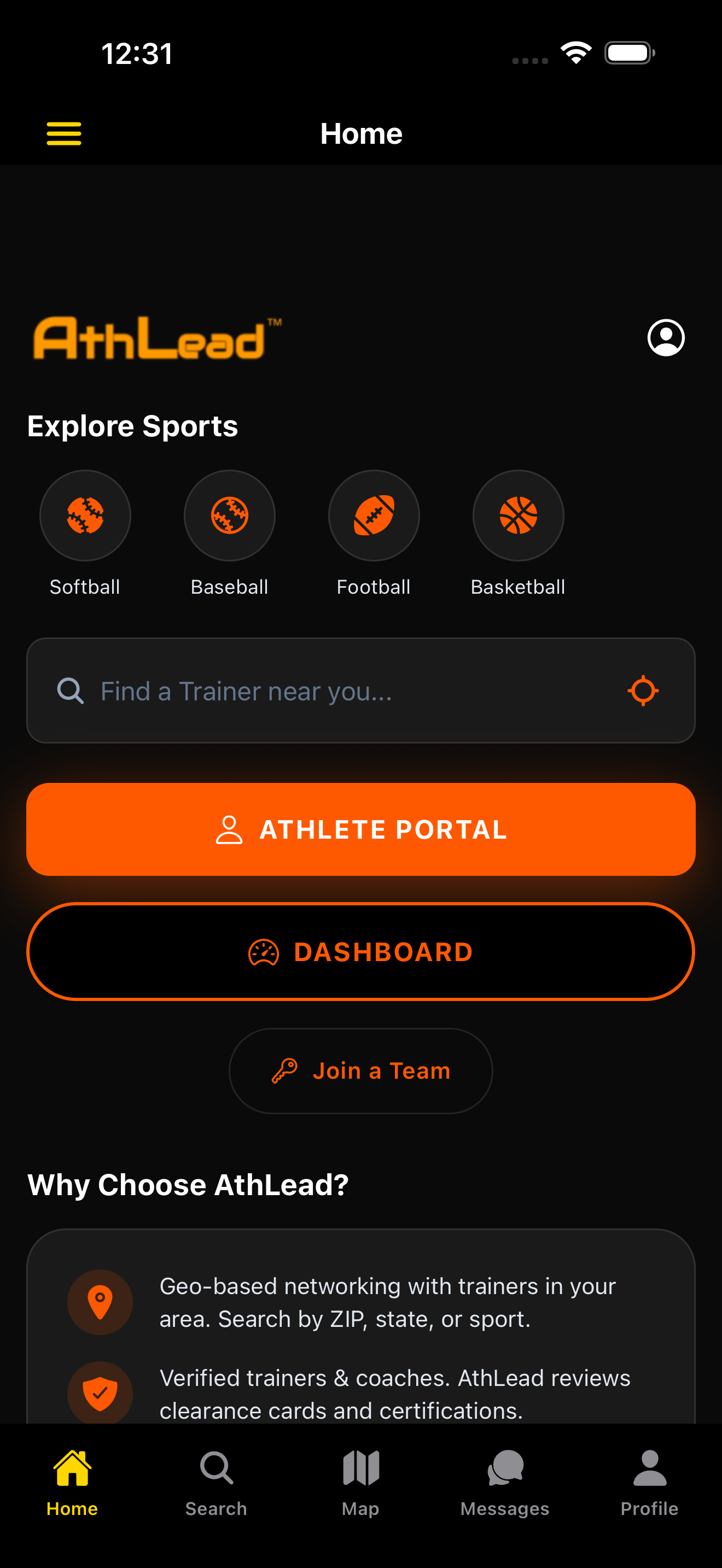Click the magnifying glass in the trainer search

coord(71,691)
